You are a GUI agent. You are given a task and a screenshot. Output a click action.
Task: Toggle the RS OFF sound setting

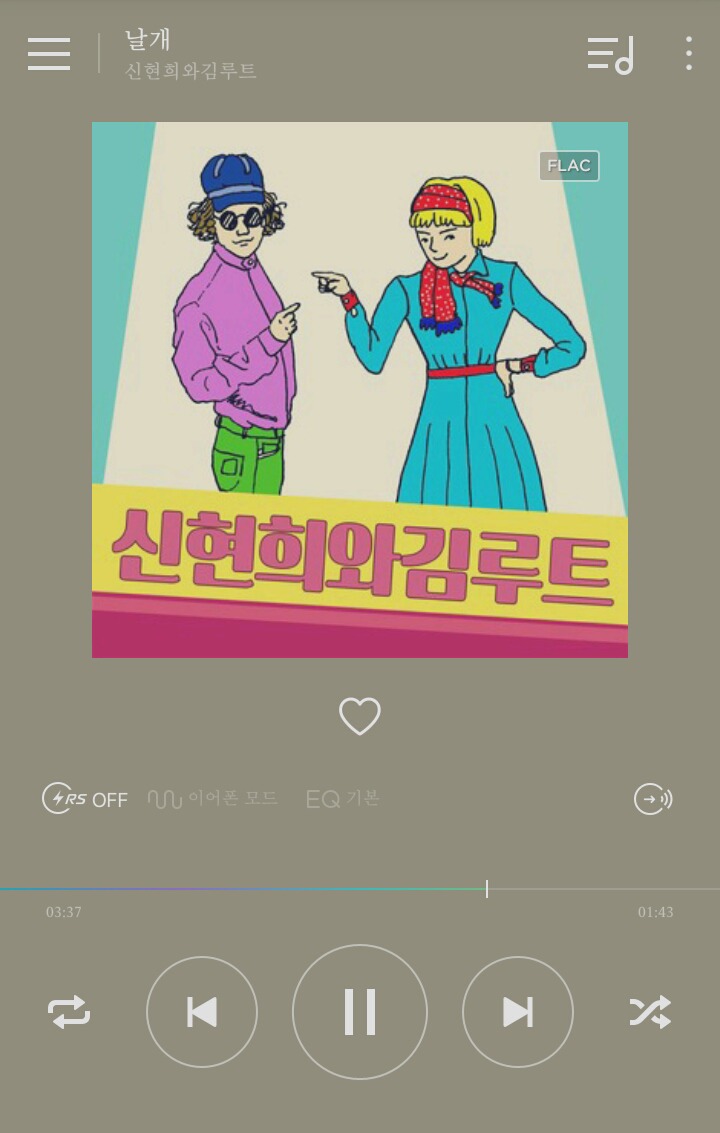coord(86,799)
